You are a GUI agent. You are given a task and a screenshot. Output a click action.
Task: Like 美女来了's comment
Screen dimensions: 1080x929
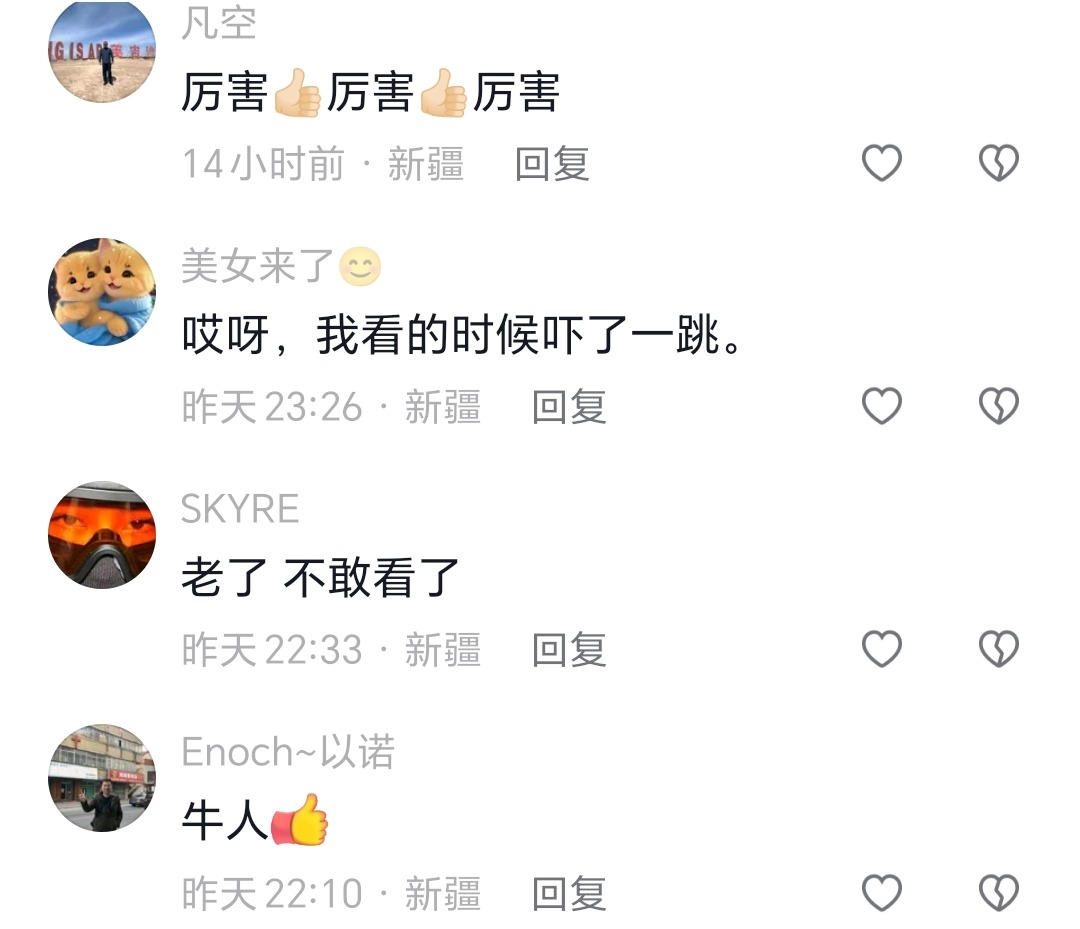881,406
